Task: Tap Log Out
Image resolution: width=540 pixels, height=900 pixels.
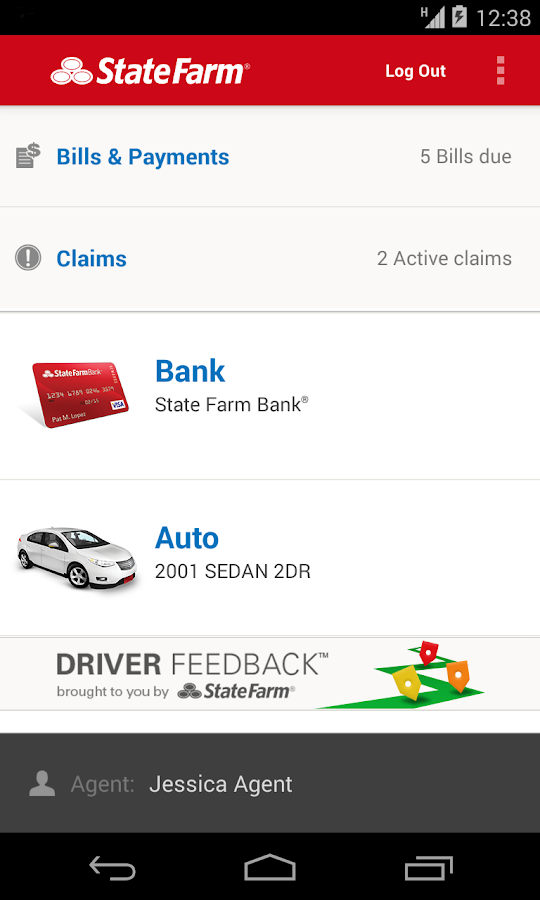Action: (415, 71)
